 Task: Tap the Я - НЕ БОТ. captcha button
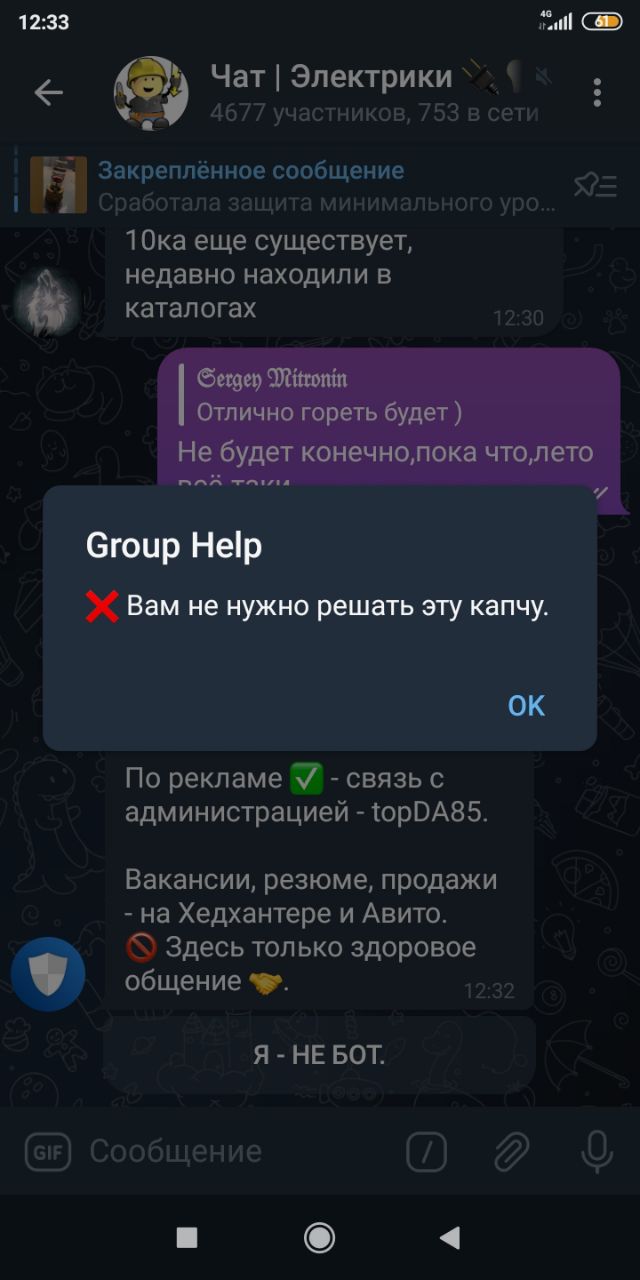tap(320, 1055)
